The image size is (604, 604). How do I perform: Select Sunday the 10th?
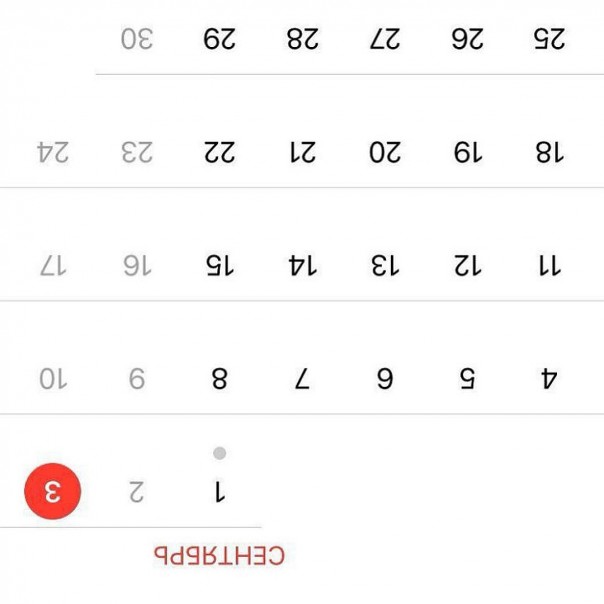[54, 379]
